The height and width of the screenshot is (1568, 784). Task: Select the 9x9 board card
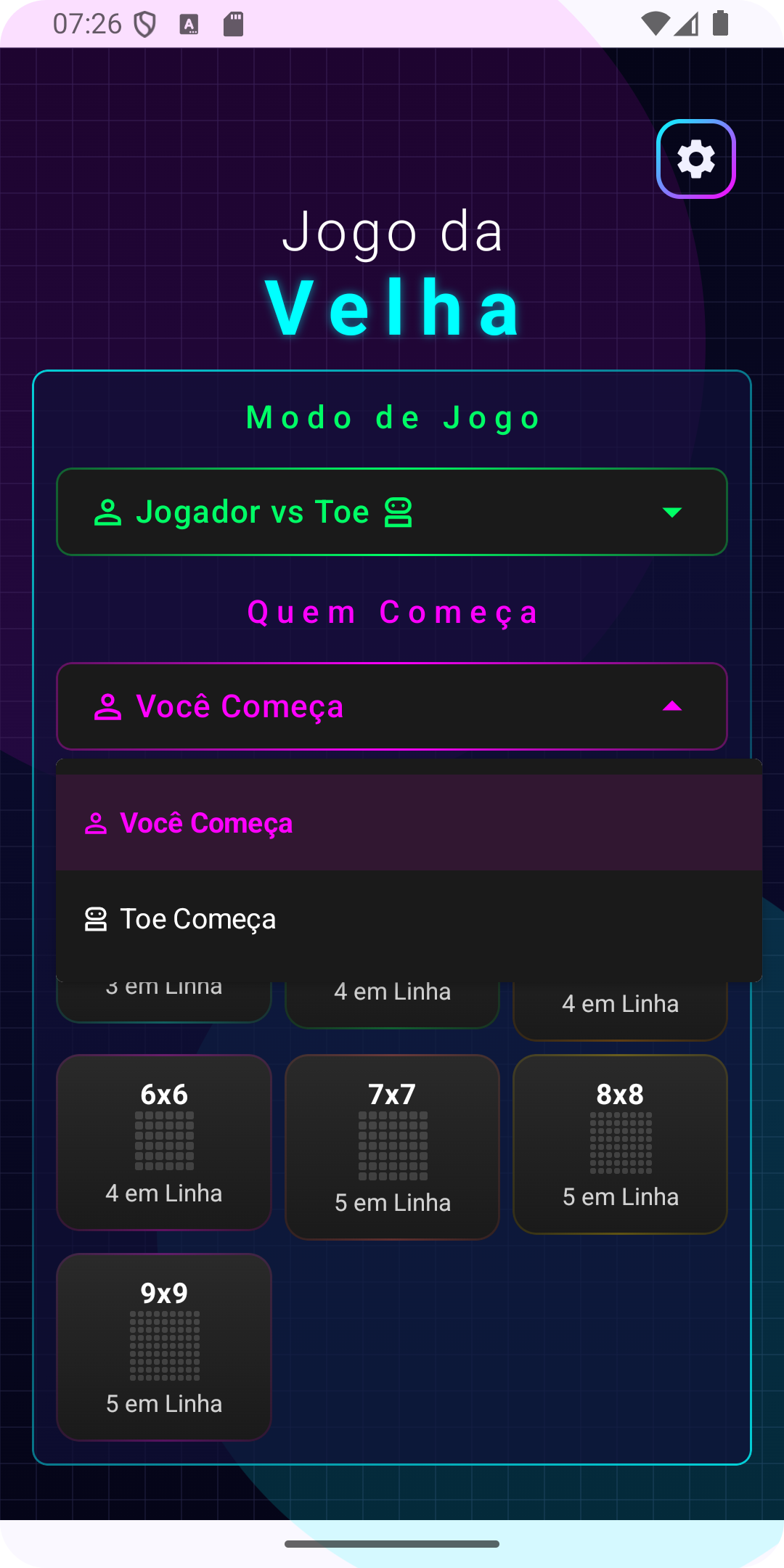click(164, 1347)
